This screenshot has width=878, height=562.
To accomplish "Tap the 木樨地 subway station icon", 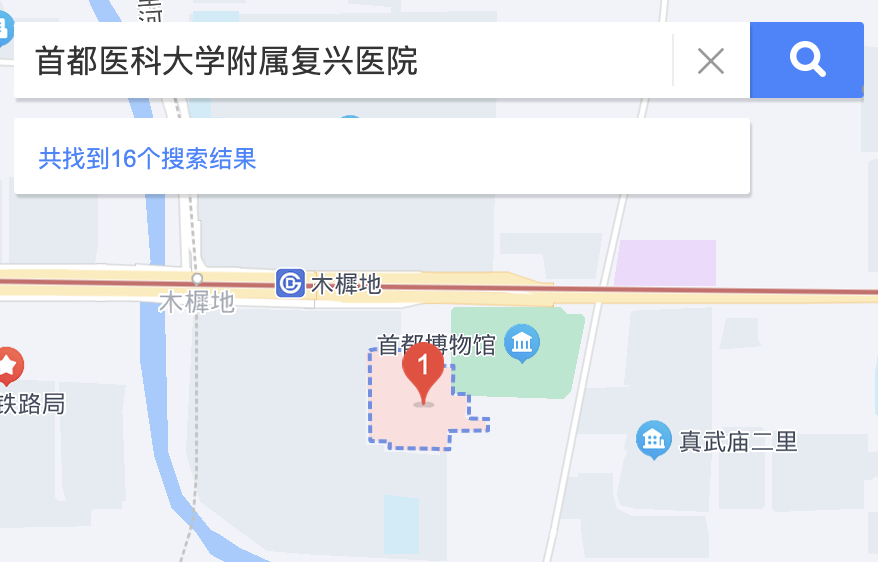I will click(290, 284).
